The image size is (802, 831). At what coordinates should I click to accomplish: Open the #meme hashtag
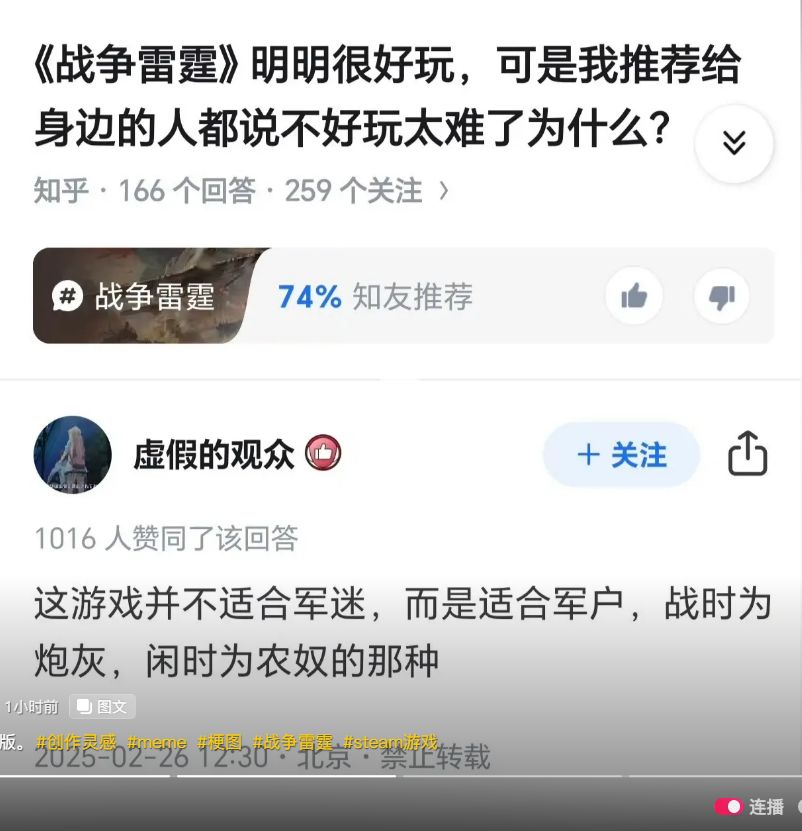click(157, 742)
